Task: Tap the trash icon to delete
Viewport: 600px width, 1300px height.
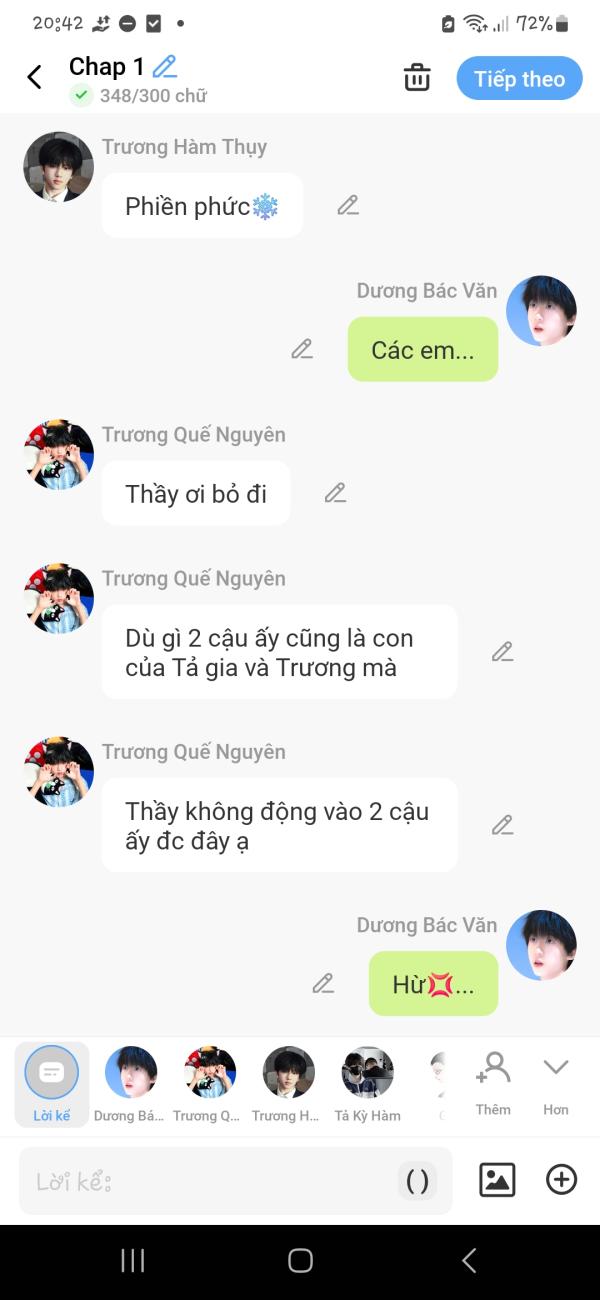Action: pyautogui.click(x=417, y=78)
